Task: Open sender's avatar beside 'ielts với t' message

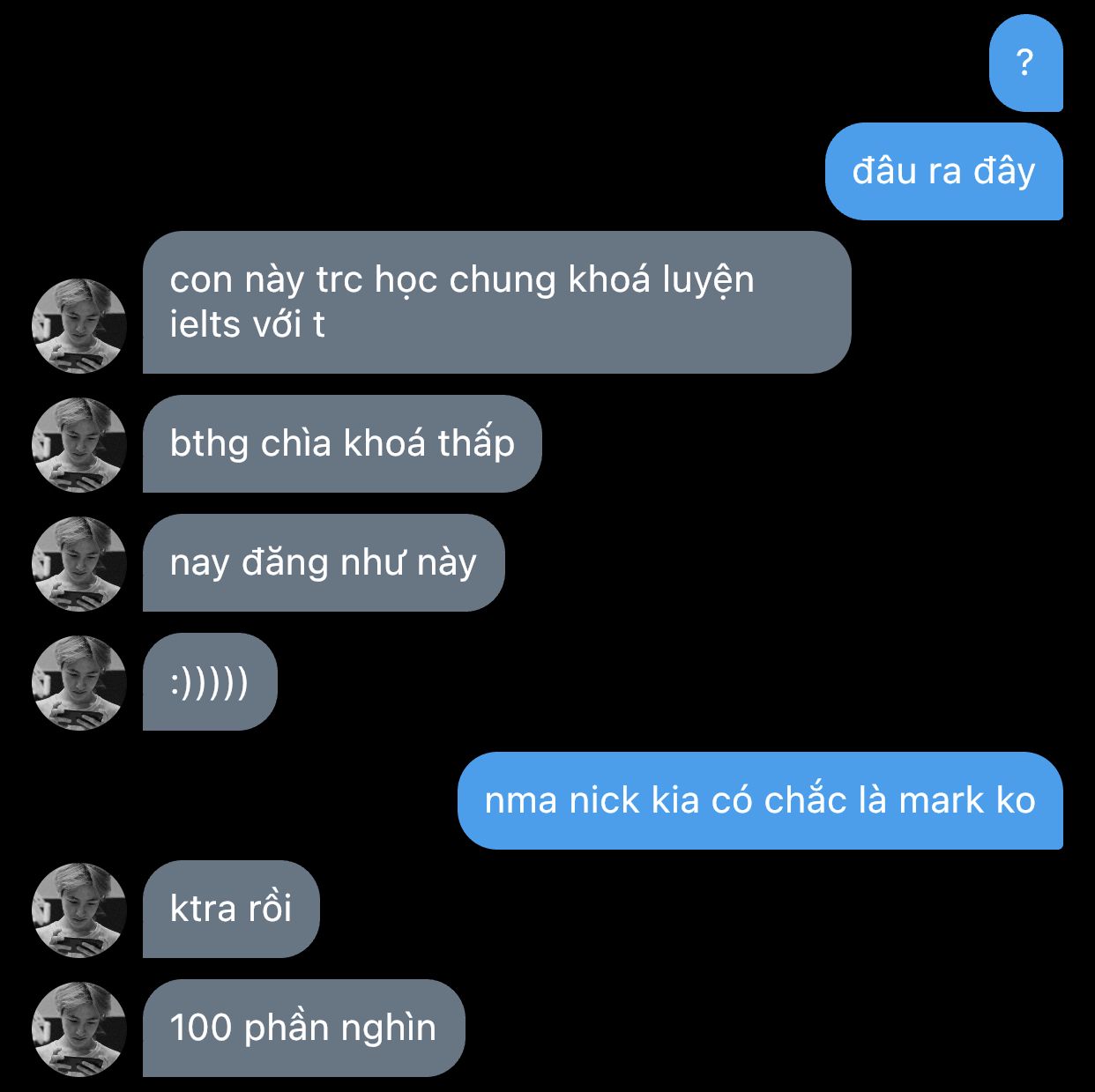Action: (x=79, y=325)
